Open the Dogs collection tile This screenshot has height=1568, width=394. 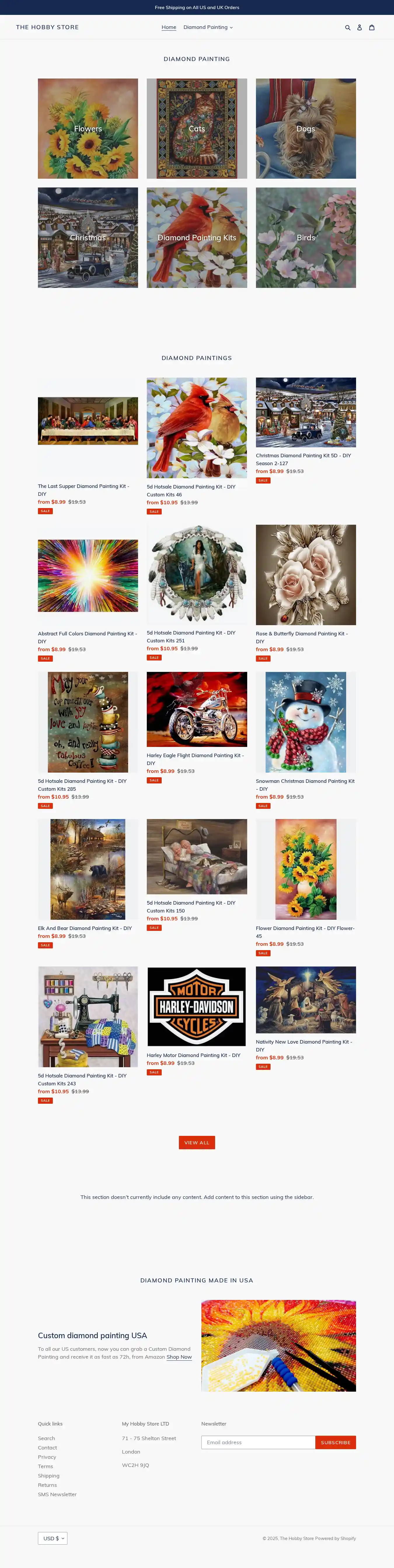pos(305,128)
